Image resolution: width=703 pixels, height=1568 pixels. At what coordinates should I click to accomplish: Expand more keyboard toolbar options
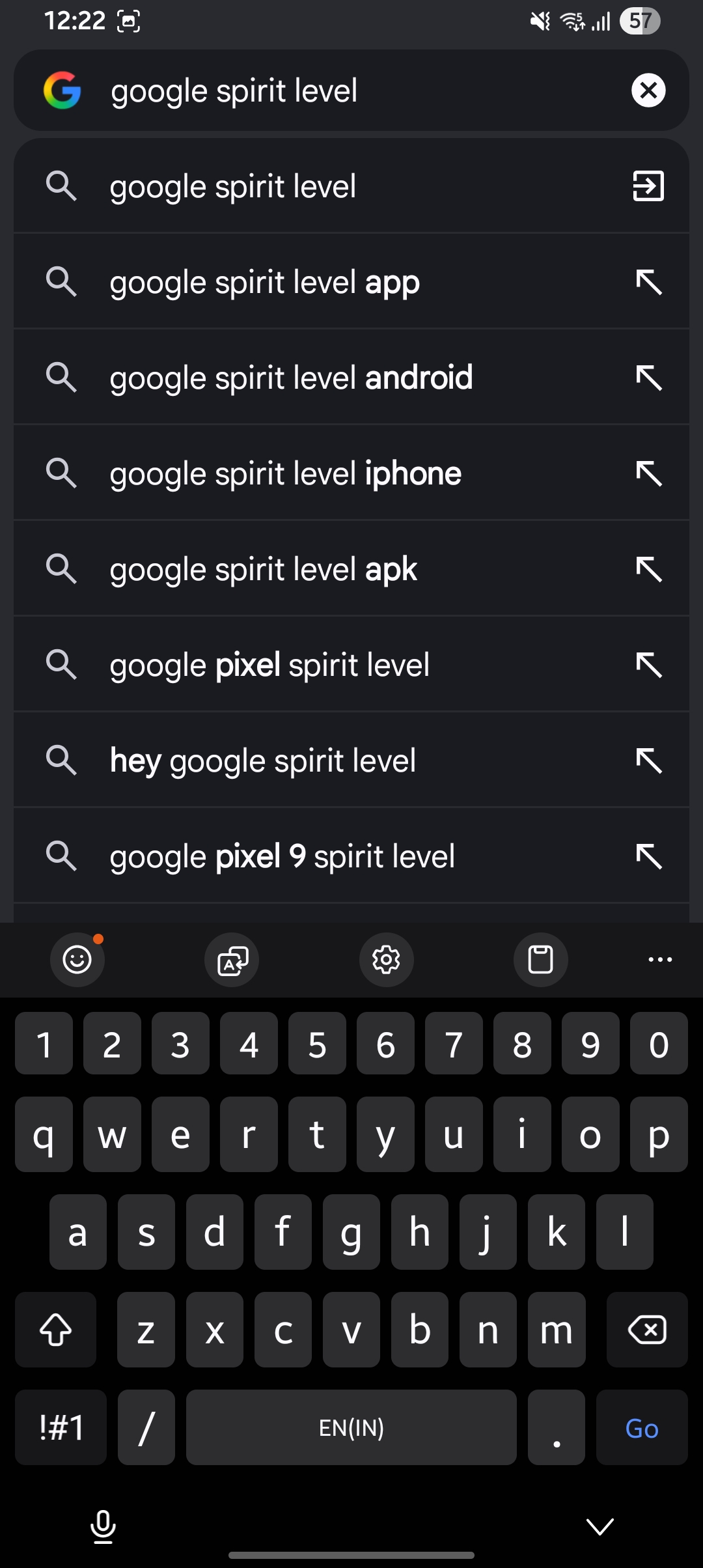tap(660, 959)
